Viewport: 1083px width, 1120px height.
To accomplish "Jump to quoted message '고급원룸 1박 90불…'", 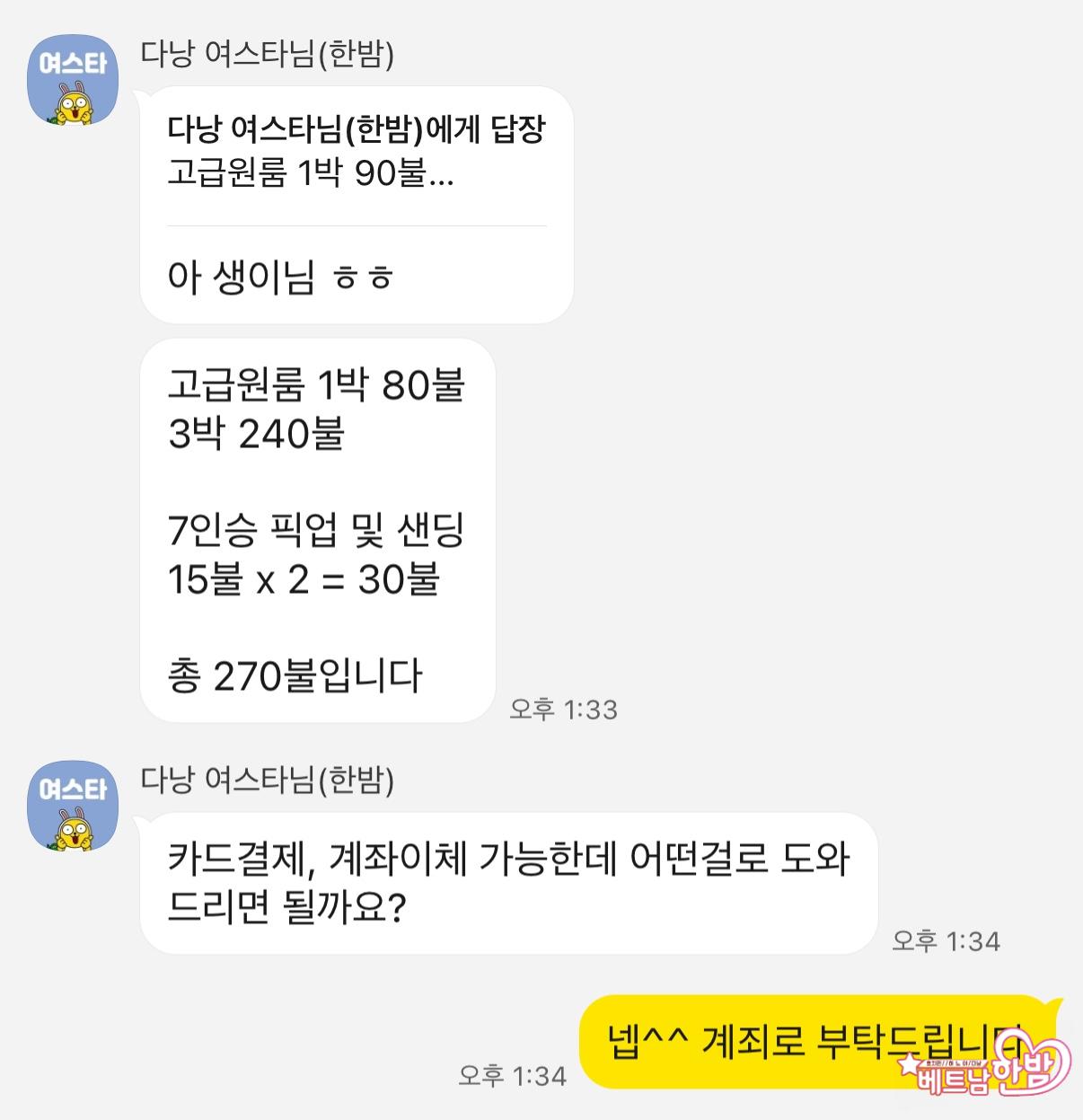I will [x=356, y=153].
